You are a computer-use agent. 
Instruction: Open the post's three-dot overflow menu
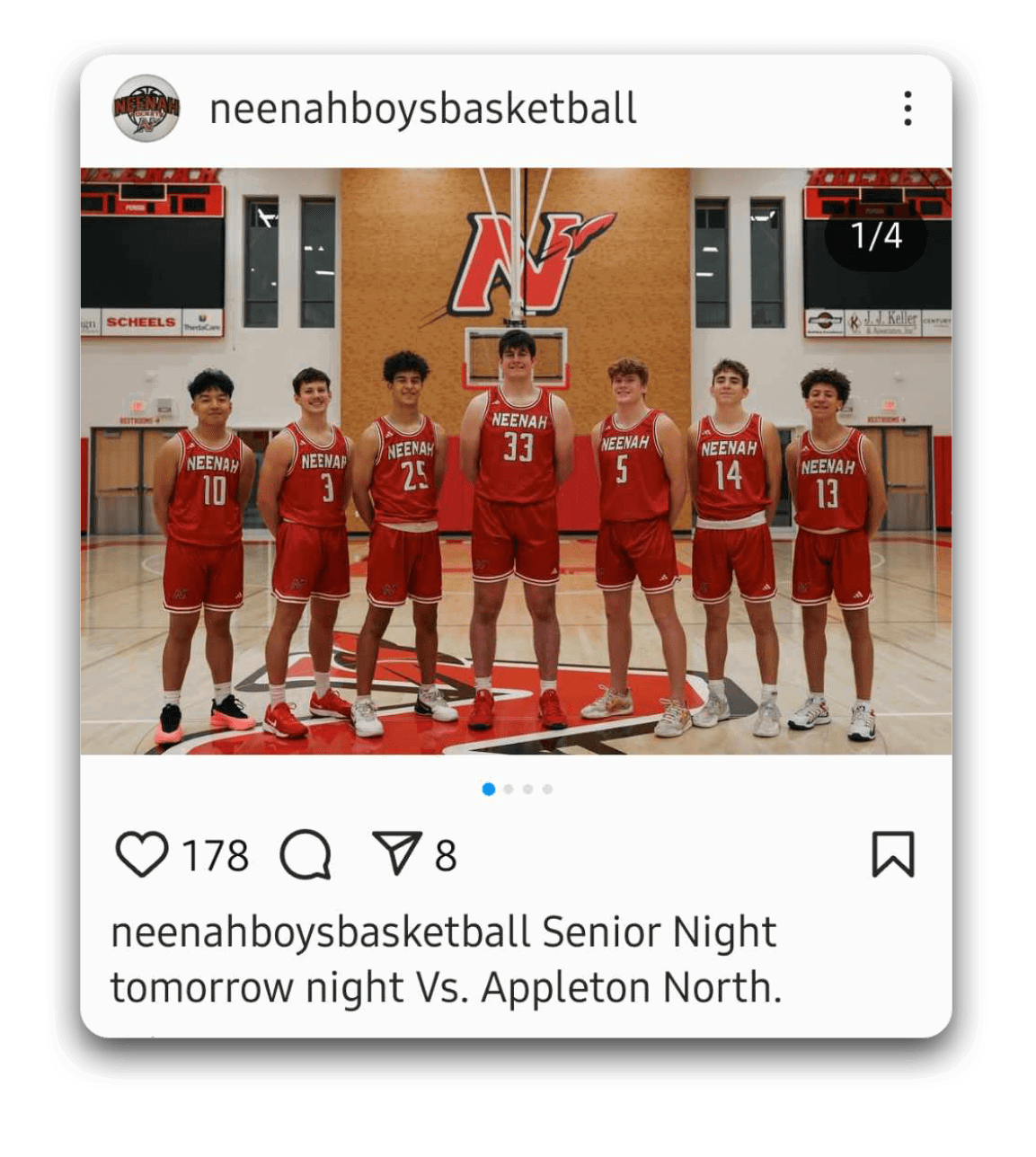(x=908, y=109)
